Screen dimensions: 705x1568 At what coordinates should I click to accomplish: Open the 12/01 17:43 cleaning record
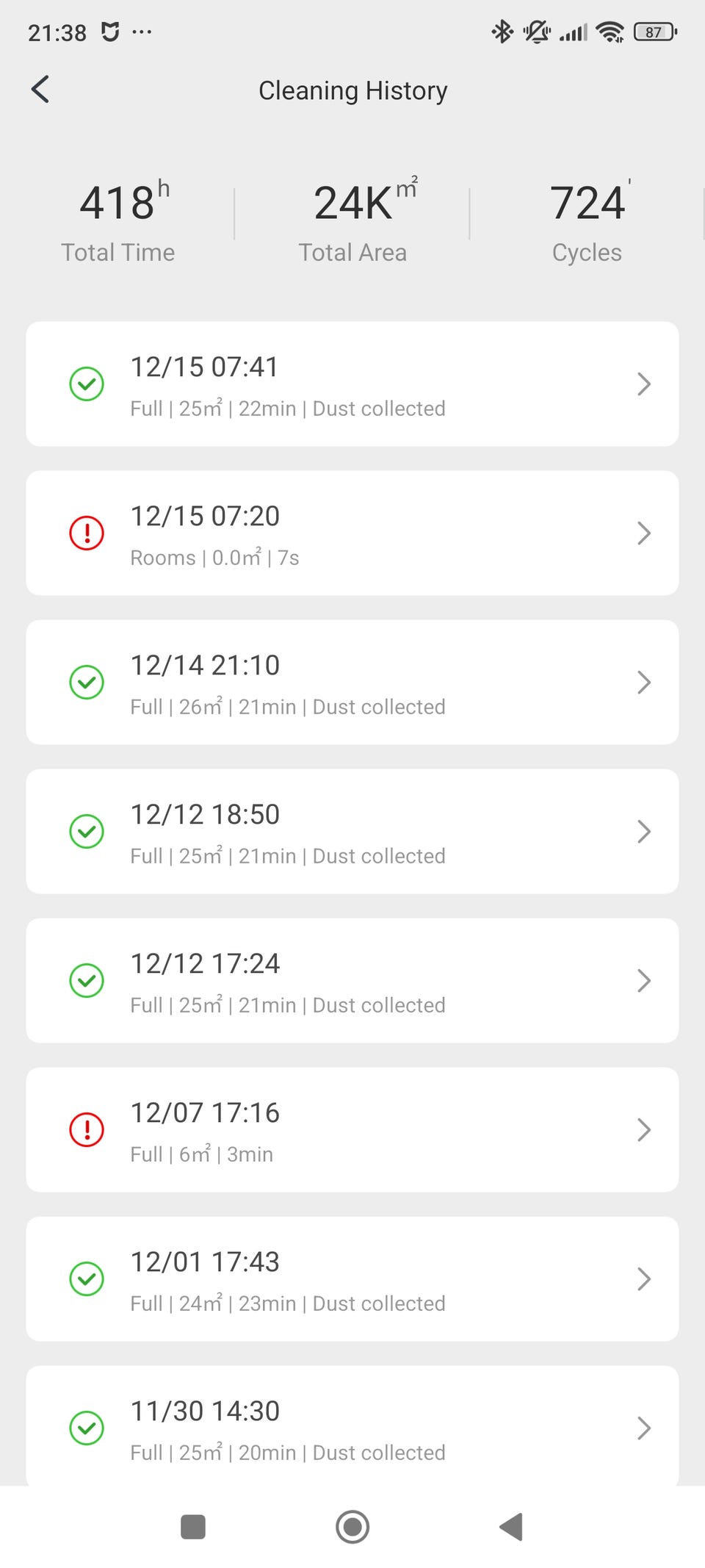pos(352,1279)
